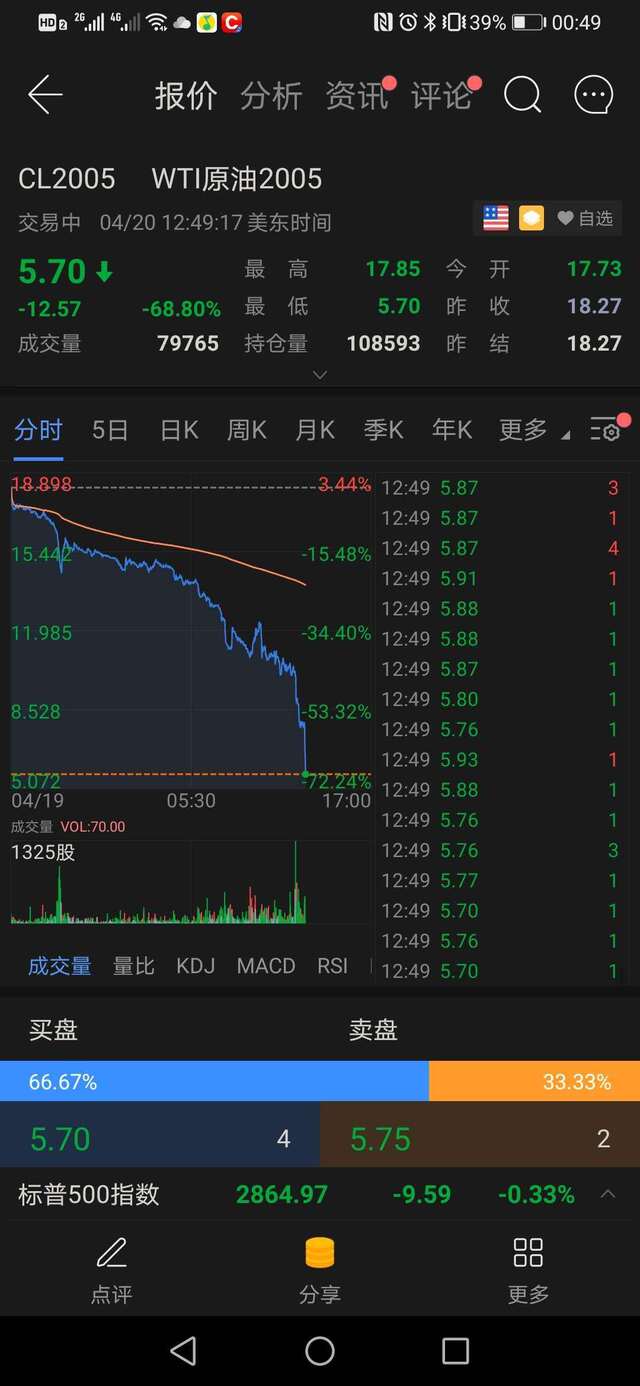Switch to the 资讯 tab
640x1386 pixels.
click(x=356, y=96)
